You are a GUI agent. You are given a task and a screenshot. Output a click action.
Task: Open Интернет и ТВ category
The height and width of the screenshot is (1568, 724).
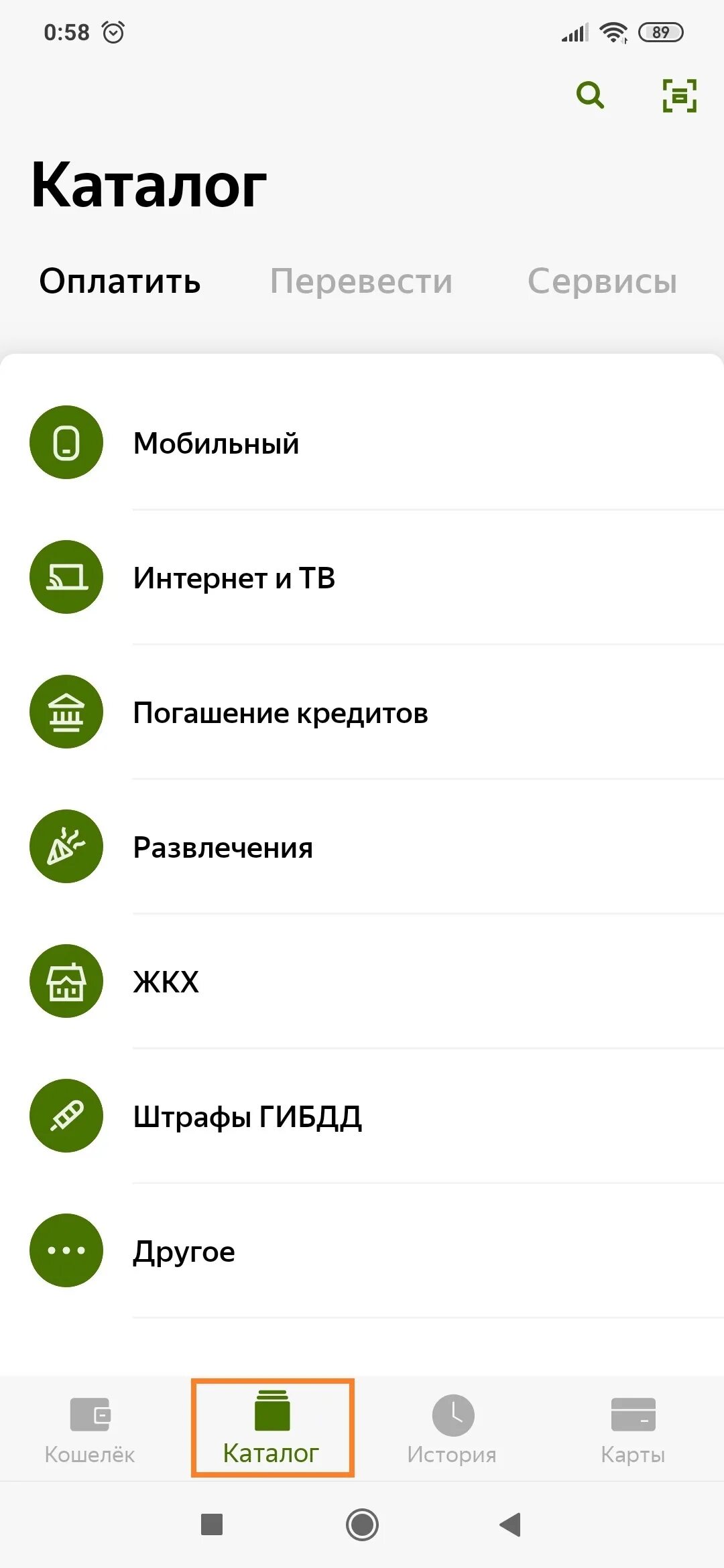[x=362, y=577]
